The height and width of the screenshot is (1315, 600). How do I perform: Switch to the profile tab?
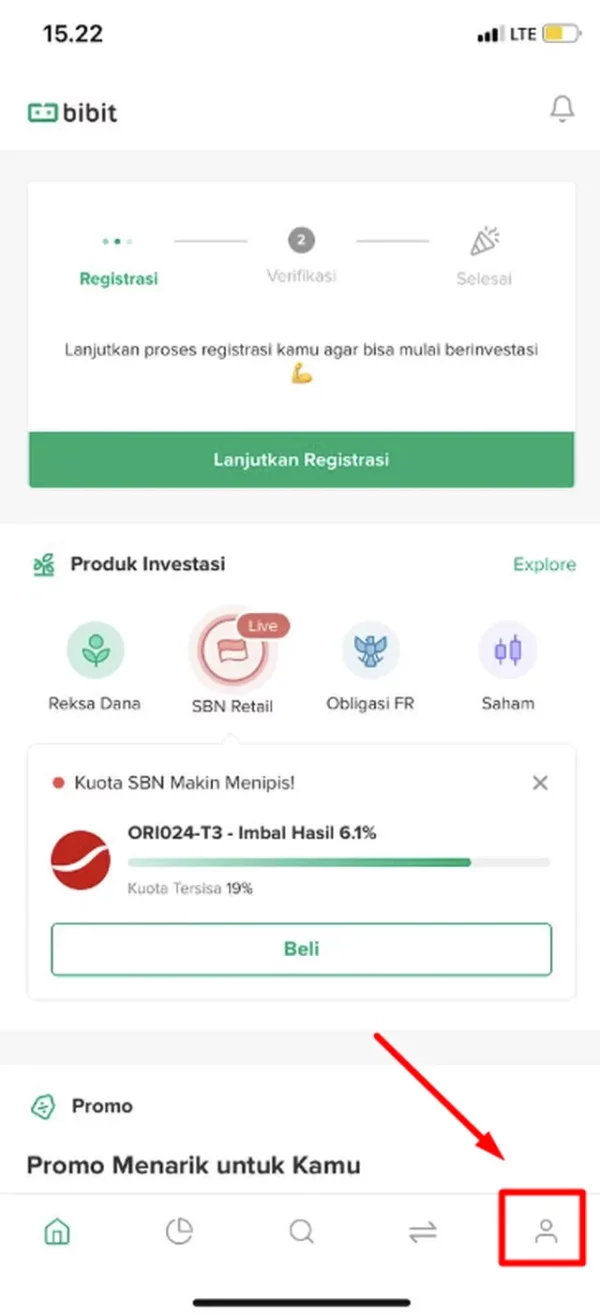pos(545,1232)
